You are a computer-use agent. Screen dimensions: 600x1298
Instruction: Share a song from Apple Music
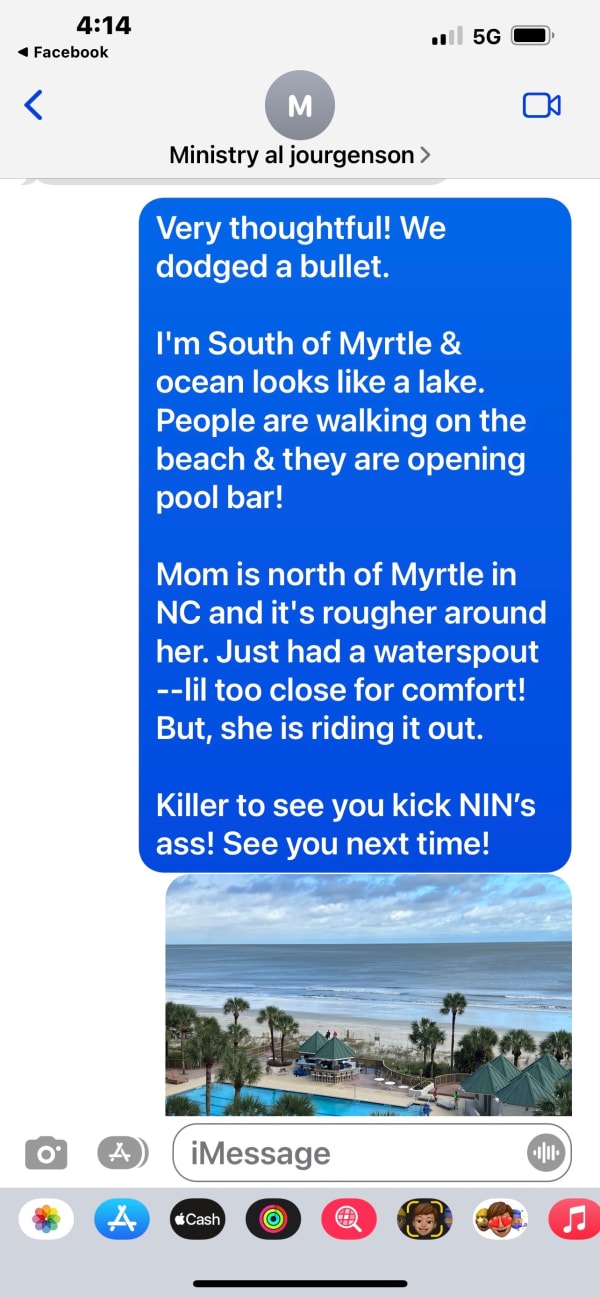point(574,1219)
